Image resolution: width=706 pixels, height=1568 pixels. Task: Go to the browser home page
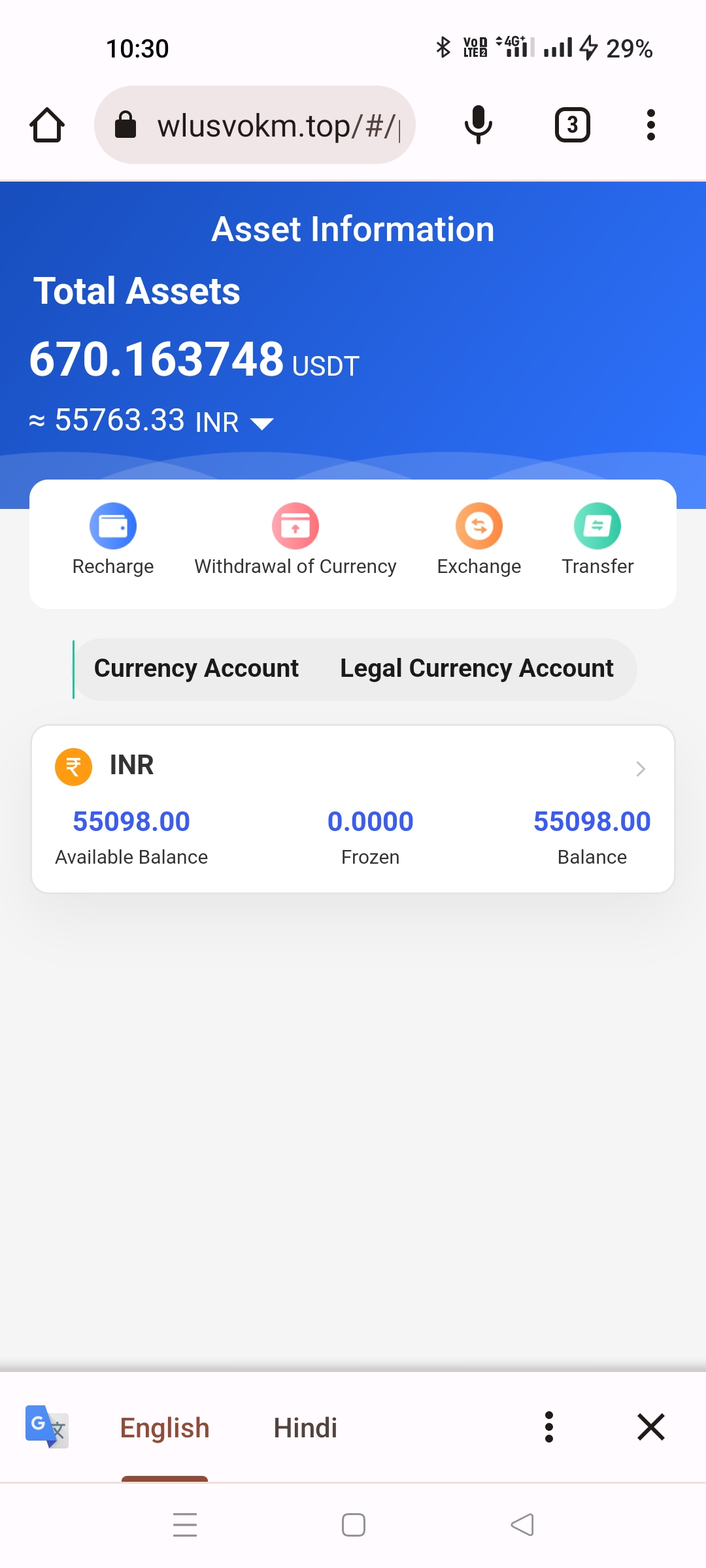point(47,125)
